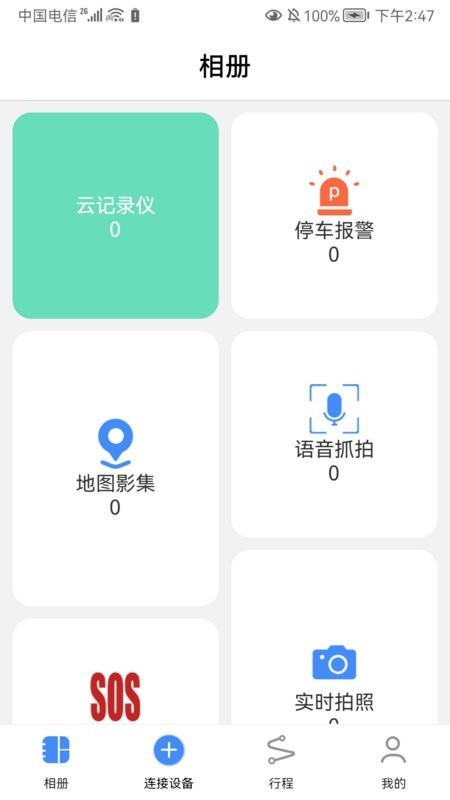Open the 停车报警 album
This screenshot has height=800, width=450.
pyautogui.click(x=334, y=215)
